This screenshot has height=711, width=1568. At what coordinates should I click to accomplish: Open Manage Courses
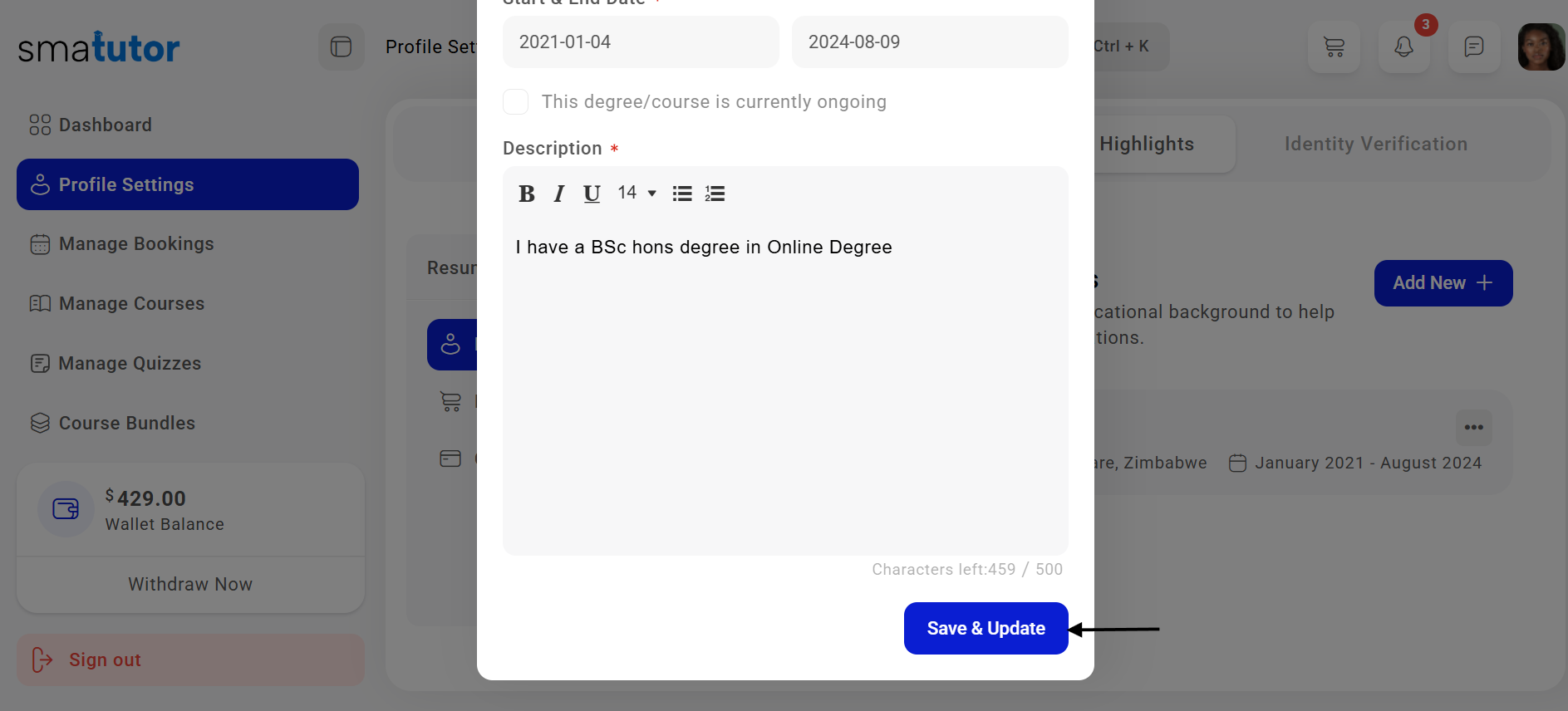click(131, 303)
